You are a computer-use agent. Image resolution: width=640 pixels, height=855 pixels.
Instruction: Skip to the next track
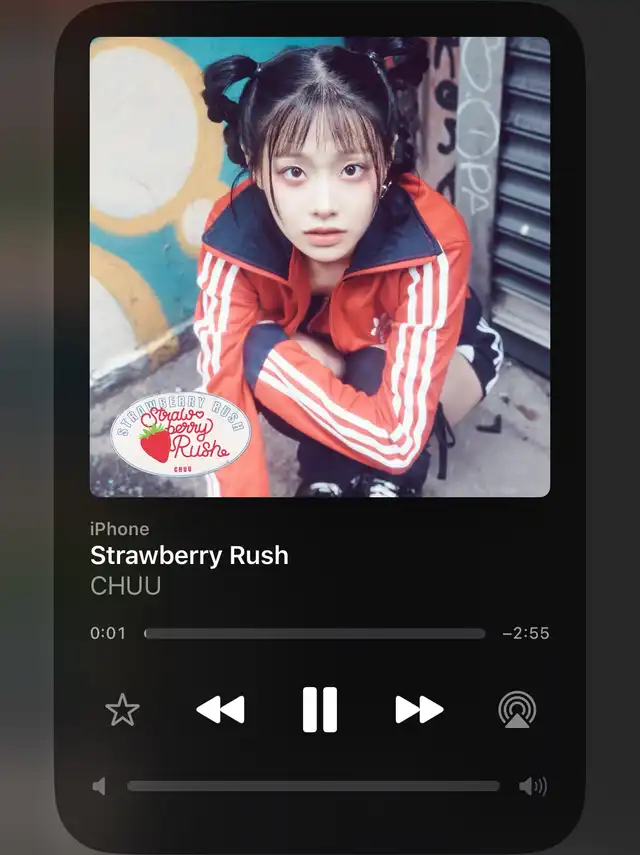(419, 710)
